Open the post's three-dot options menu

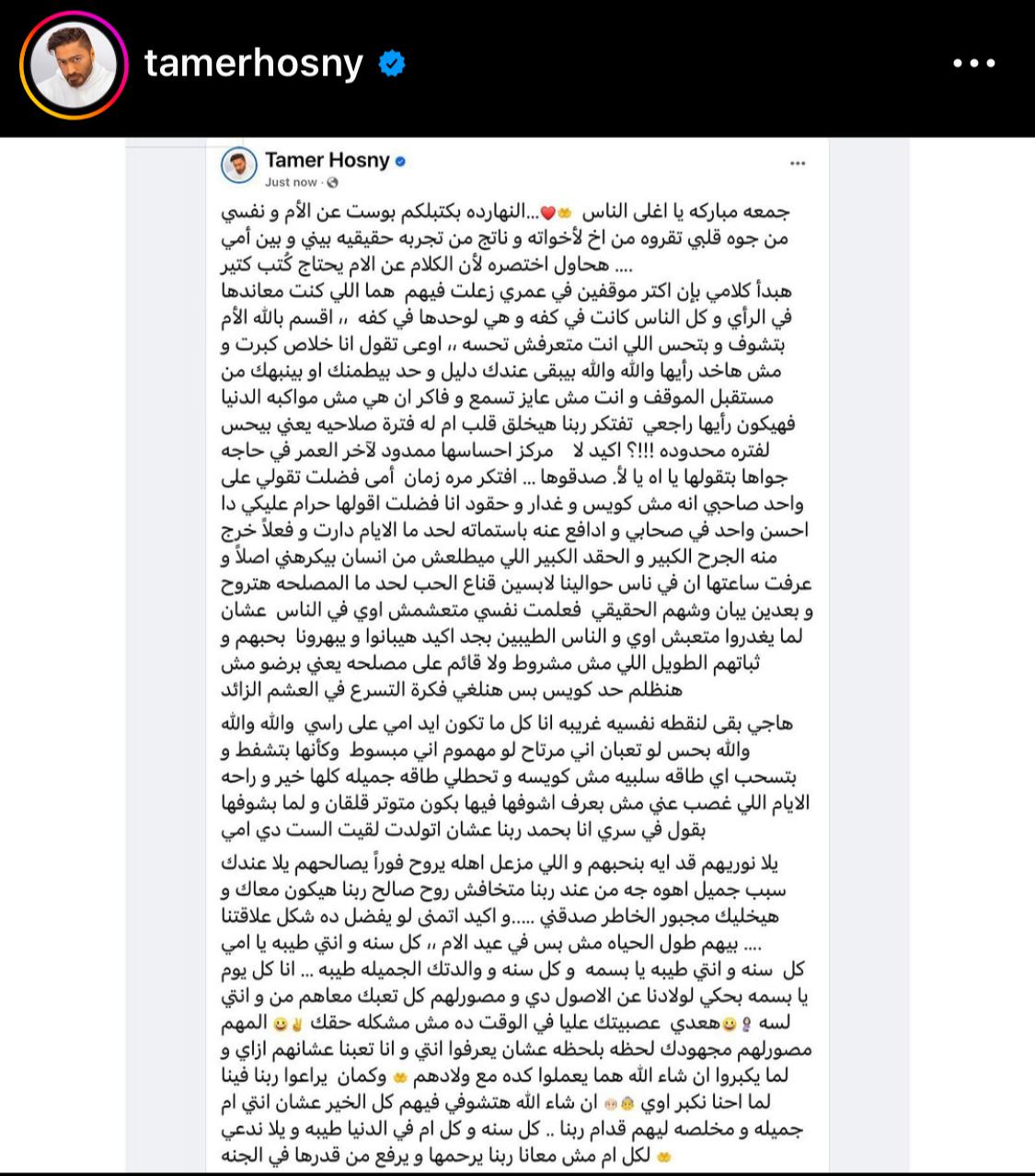coord(974,64)
